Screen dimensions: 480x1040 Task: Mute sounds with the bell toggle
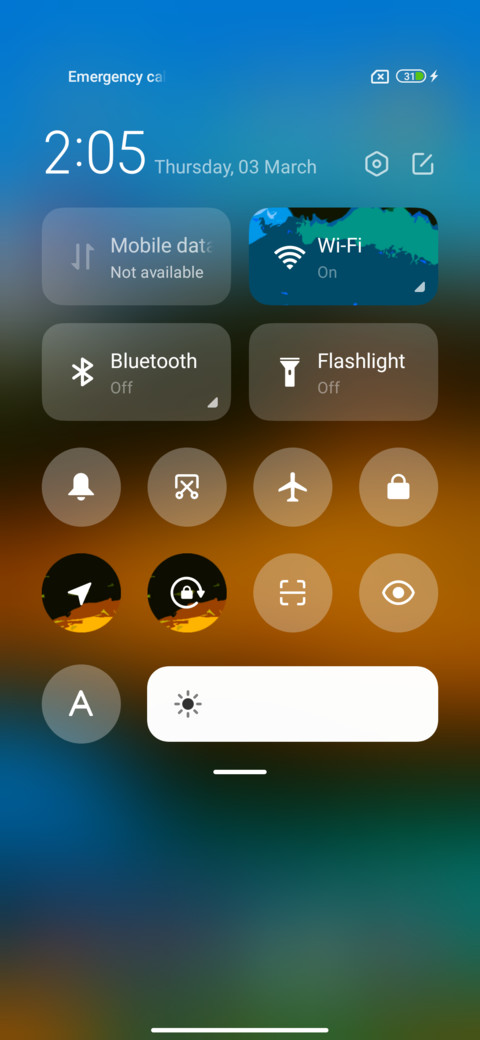[x=82, y=488]
